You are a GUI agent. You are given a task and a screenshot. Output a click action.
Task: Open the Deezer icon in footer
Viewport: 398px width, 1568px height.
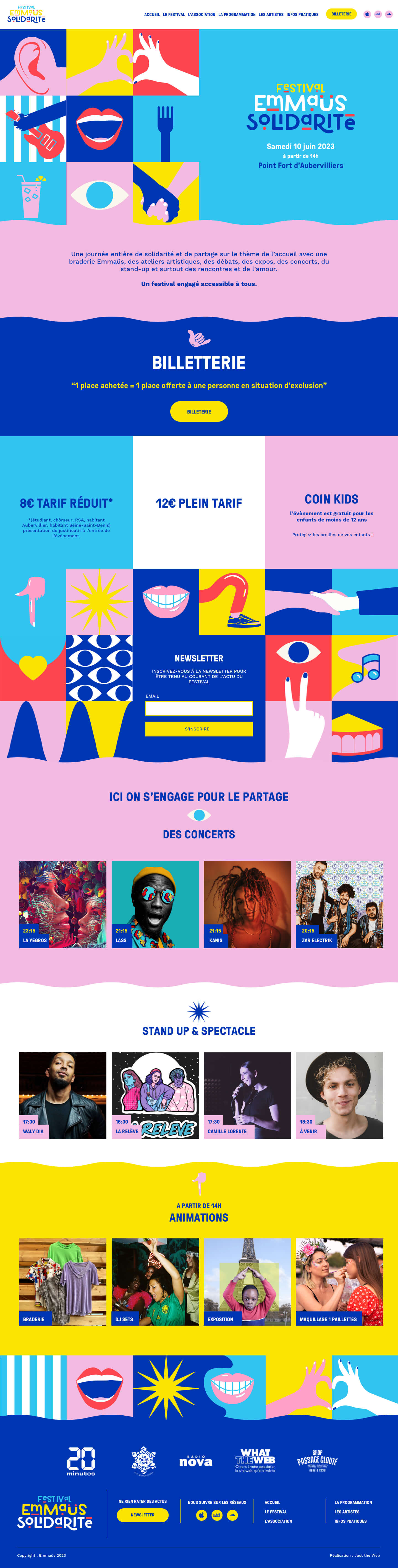(x=217, y=1515)
